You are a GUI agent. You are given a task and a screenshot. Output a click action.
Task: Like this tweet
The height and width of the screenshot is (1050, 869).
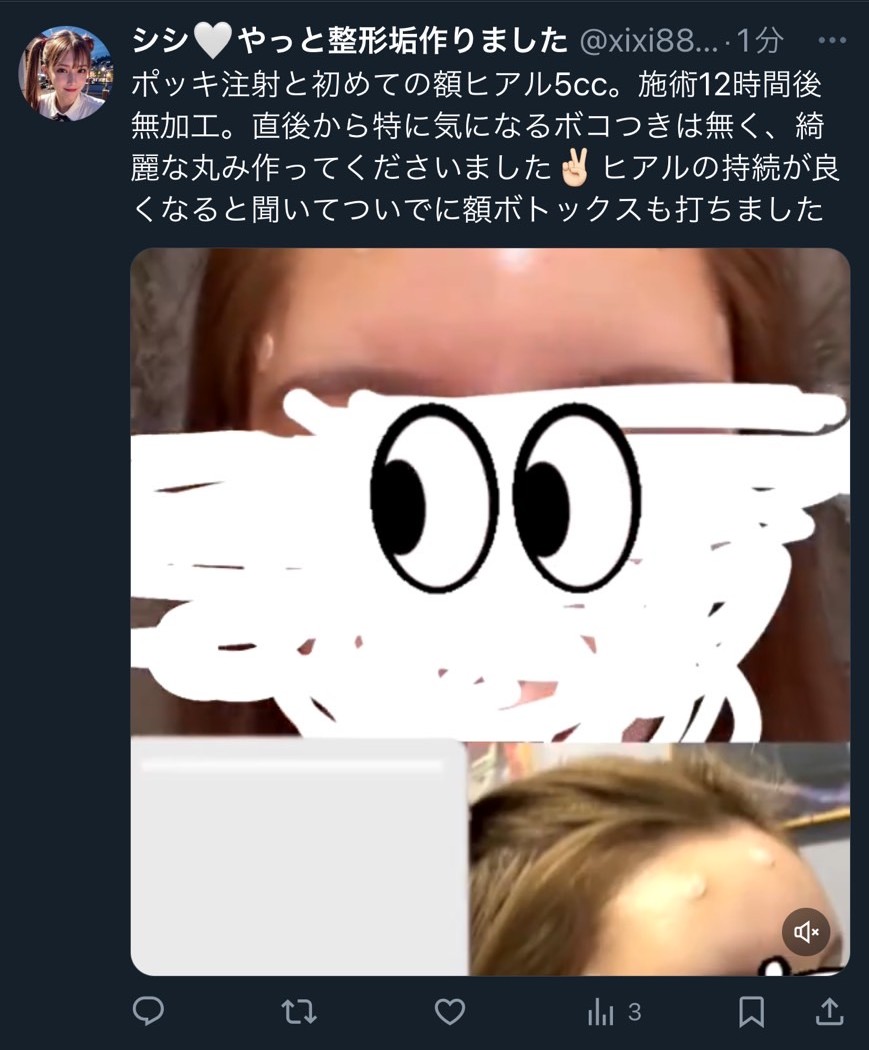coord(450,1012)
